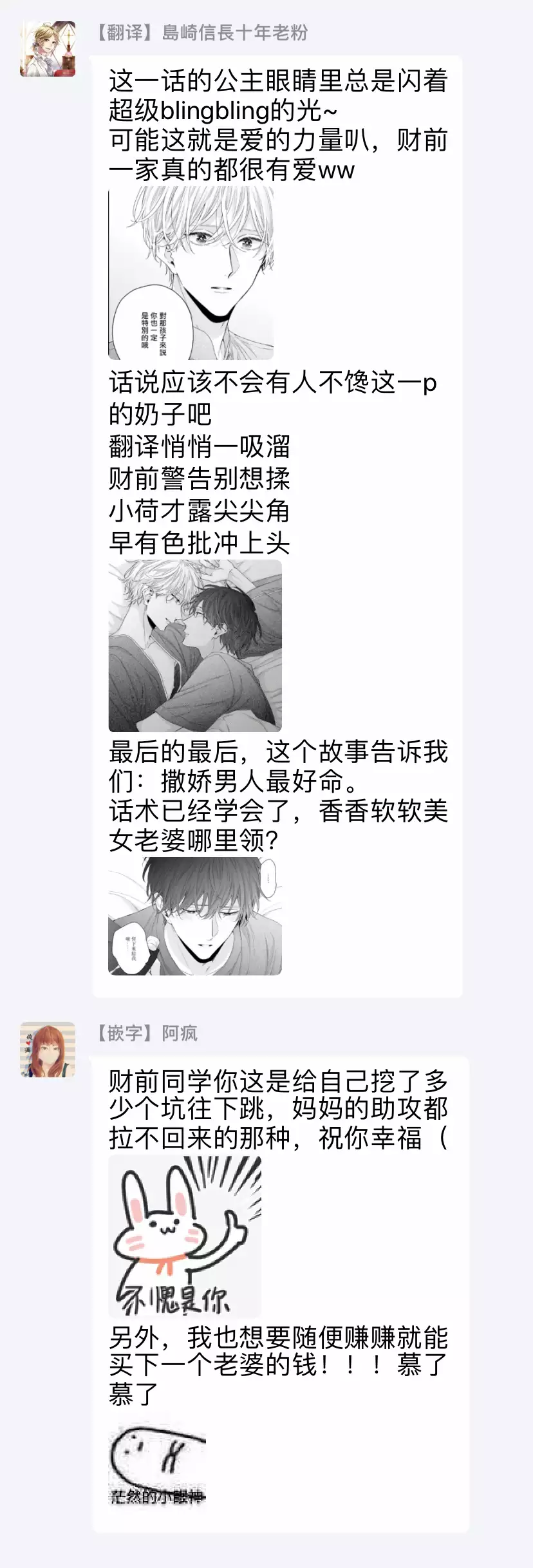The height and width of the screenshot is (1568, 533).
Task: Tap the rabbit thumbs-up sticker
Action: 185,1236
